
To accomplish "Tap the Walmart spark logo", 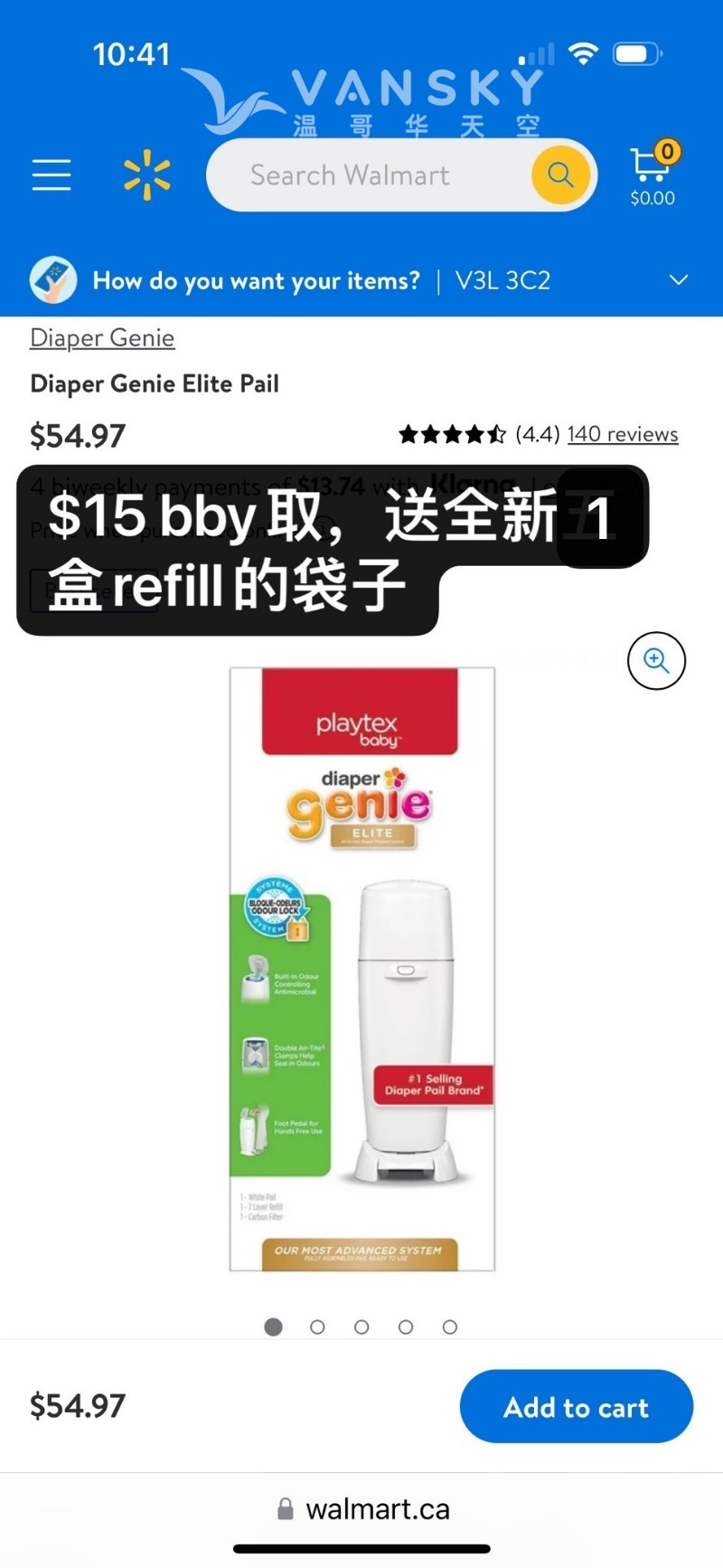I will (145, 175).
